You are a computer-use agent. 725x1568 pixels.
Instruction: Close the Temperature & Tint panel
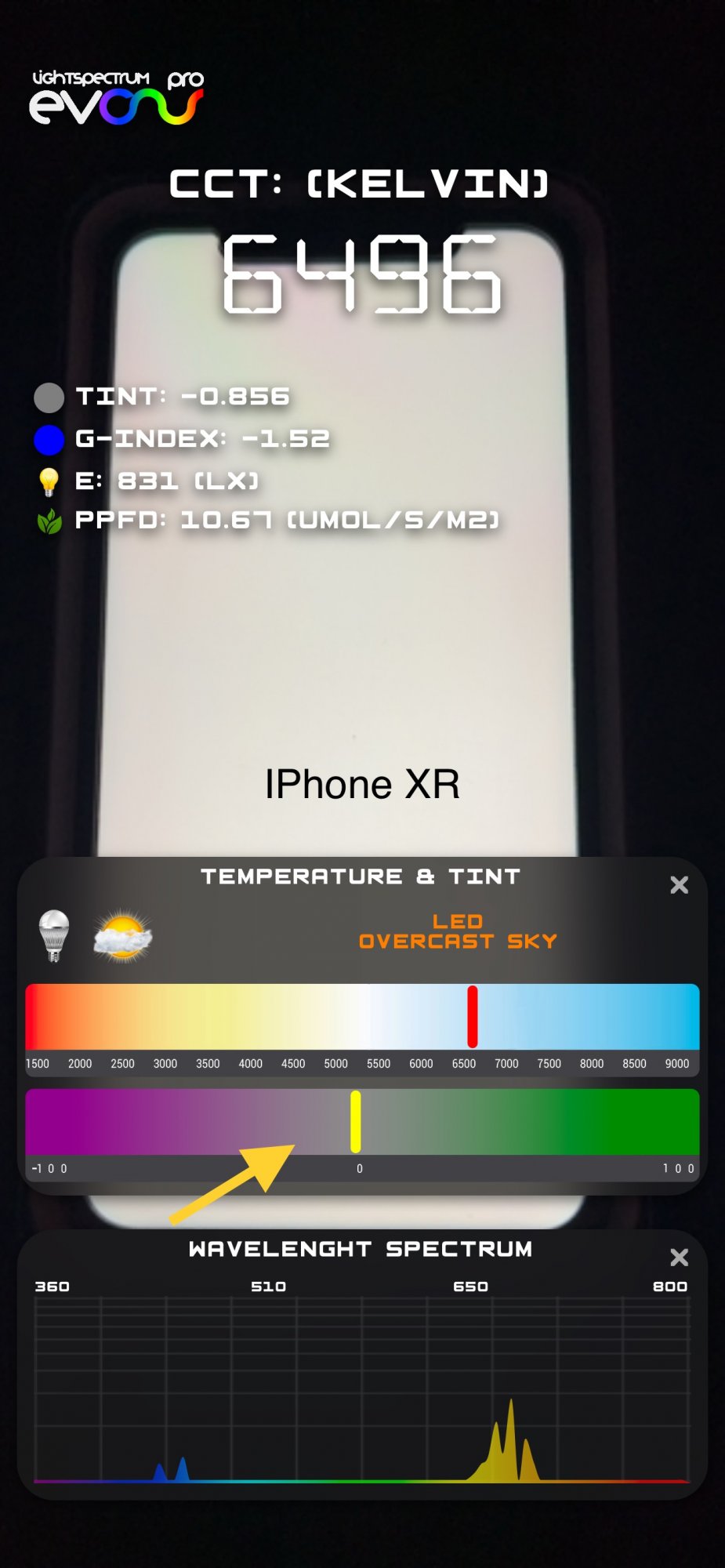point(679,885)
